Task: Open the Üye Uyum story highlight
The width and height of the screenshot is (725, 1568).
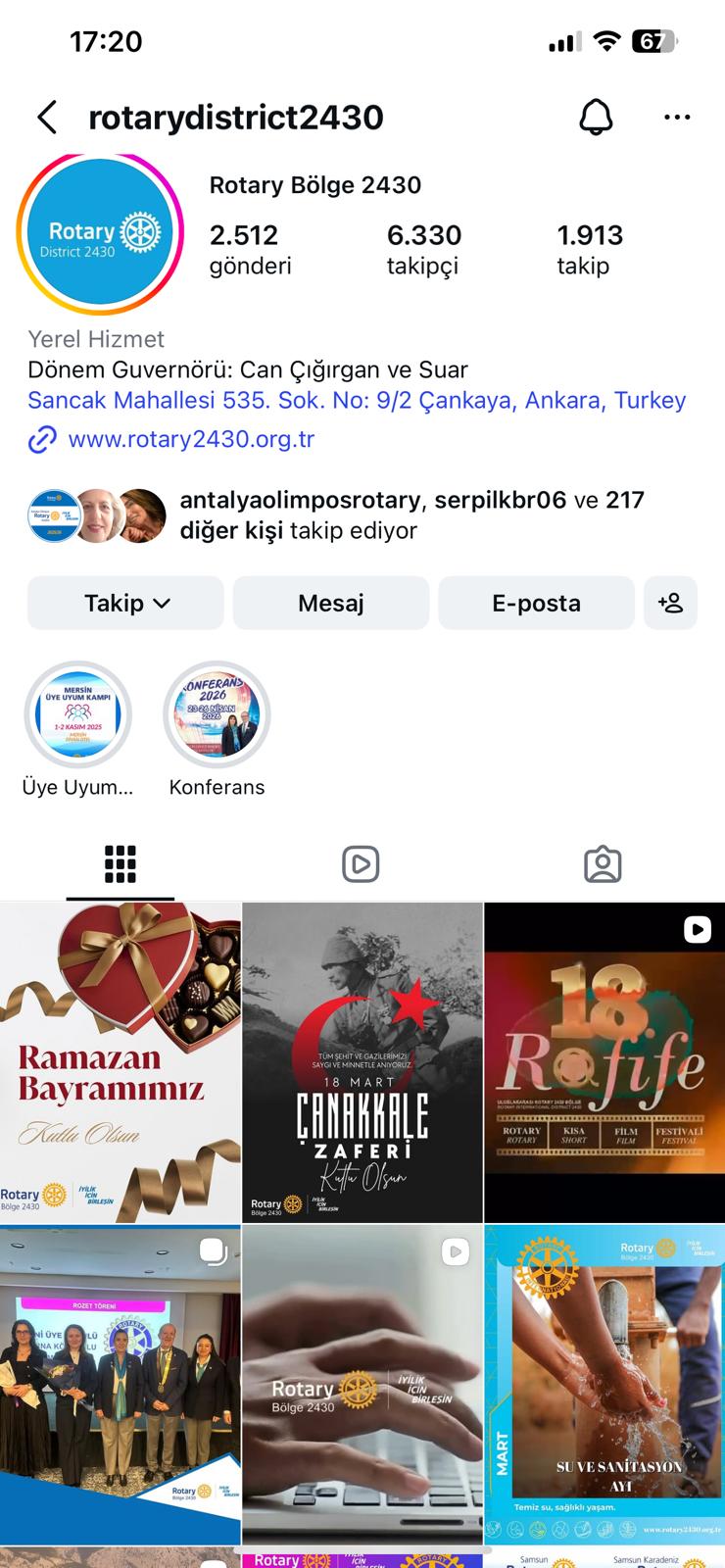Action: [x=77, y=714]
